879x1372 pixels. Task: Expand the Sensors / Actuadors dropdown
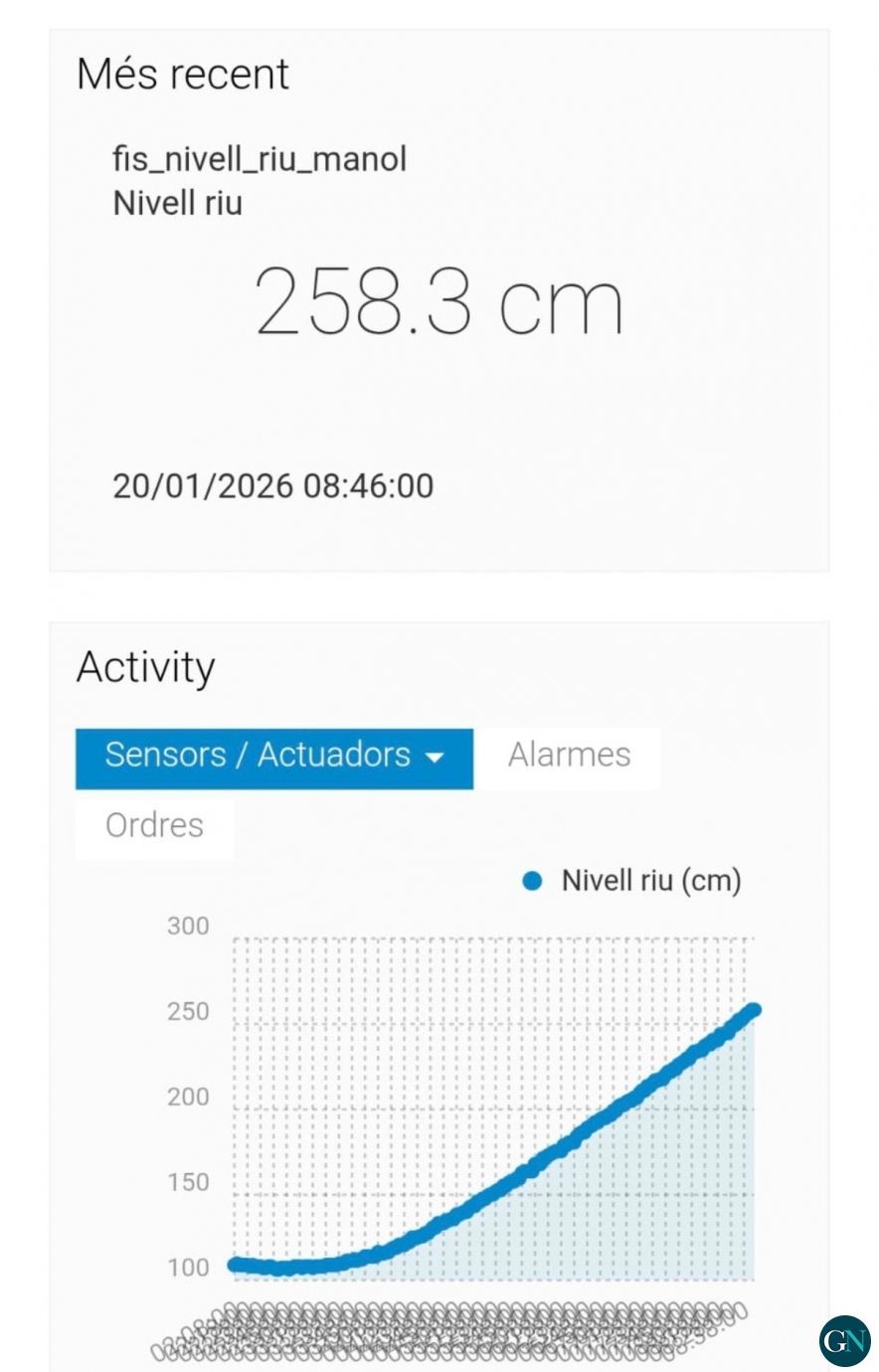(x=273, y=758)
